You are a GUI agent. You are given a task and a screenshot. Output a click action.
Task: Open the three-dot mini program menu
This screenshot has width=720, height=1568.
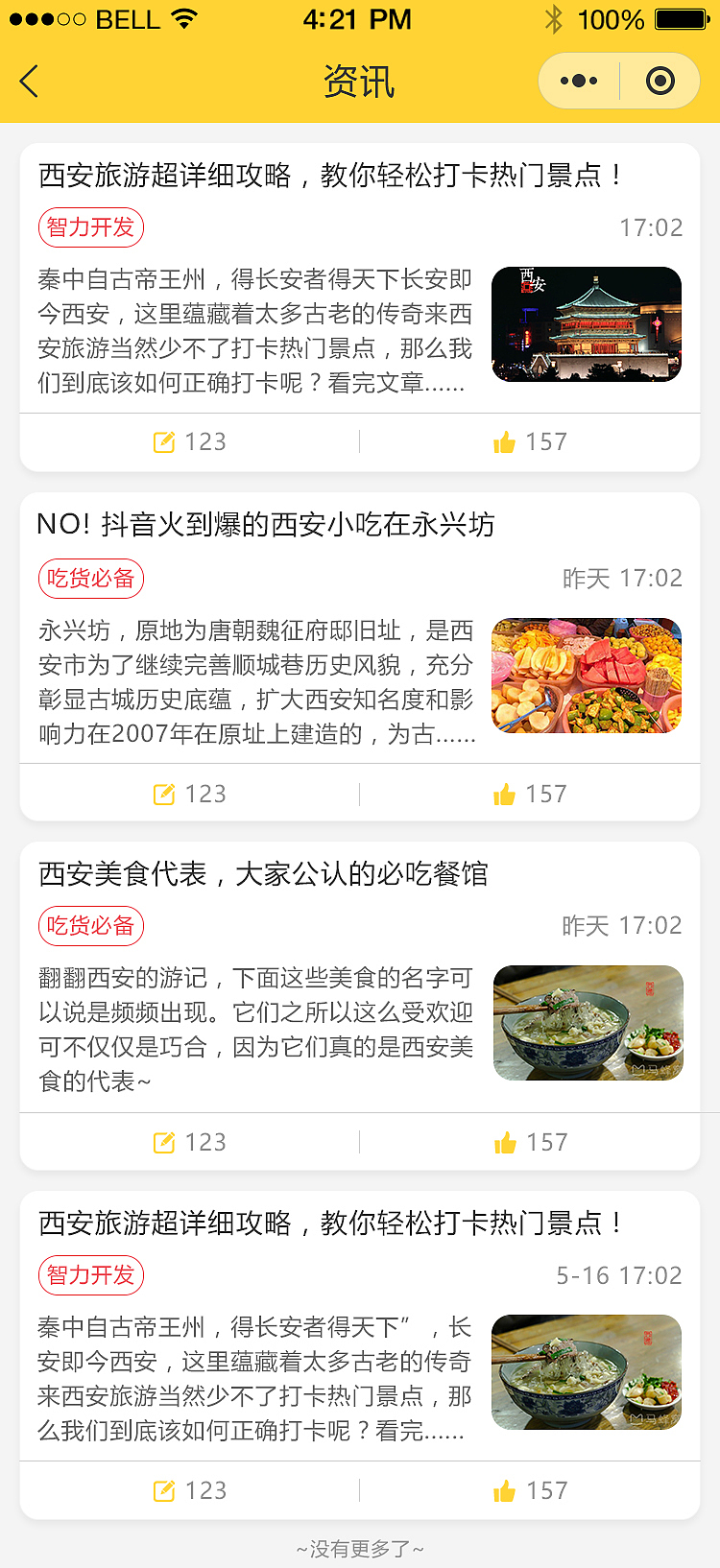coord(577,81)
